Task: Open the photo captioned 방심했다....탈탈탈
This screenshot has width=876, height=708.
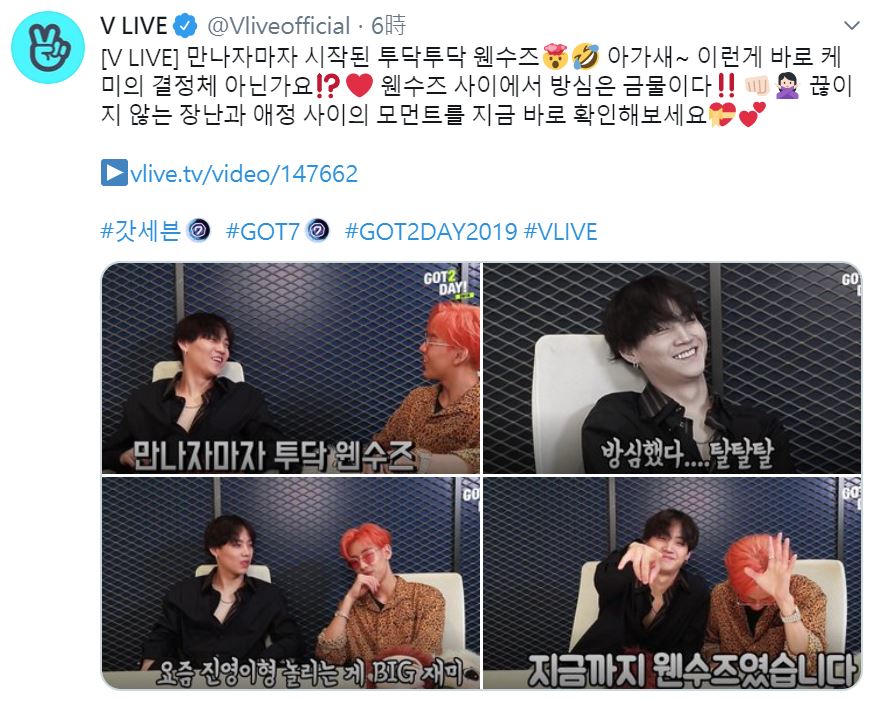Action: click(671, 368)
